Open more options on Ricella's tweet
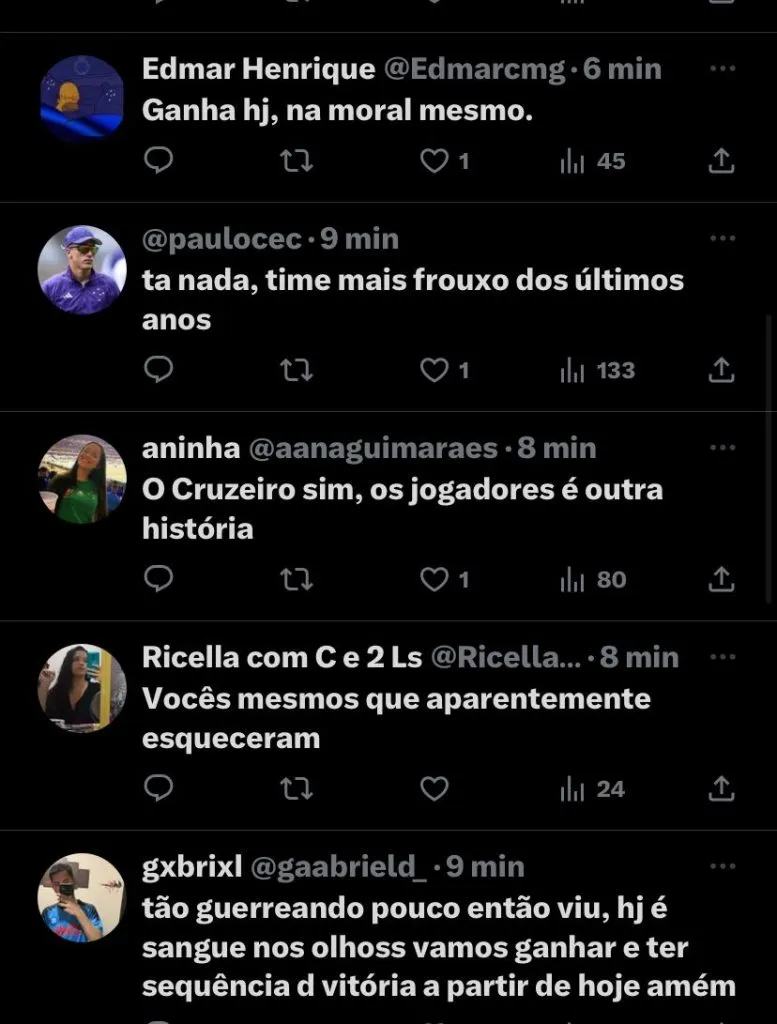This screenshot has height=1024, width=777. coord(722,657)
